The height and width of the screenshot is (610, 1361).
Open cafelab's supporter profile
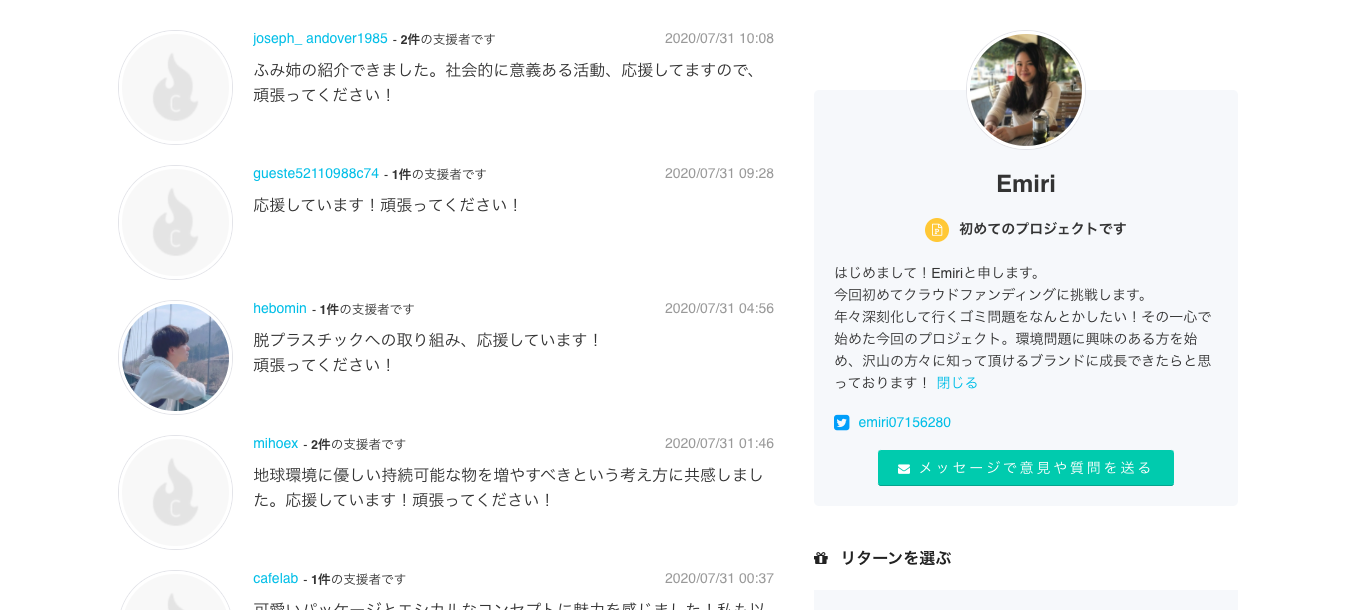click(x=275, y=578)
